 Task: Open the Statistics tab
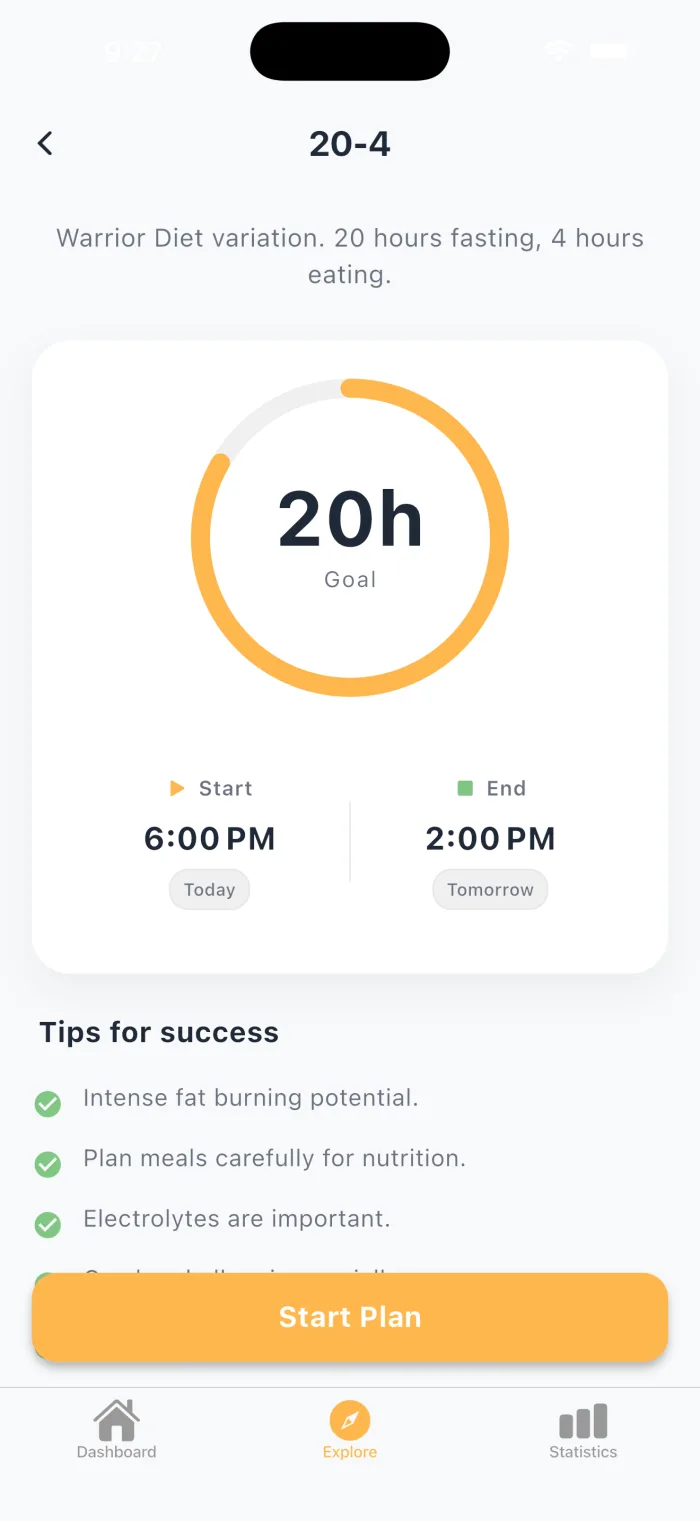point(583,1430)
